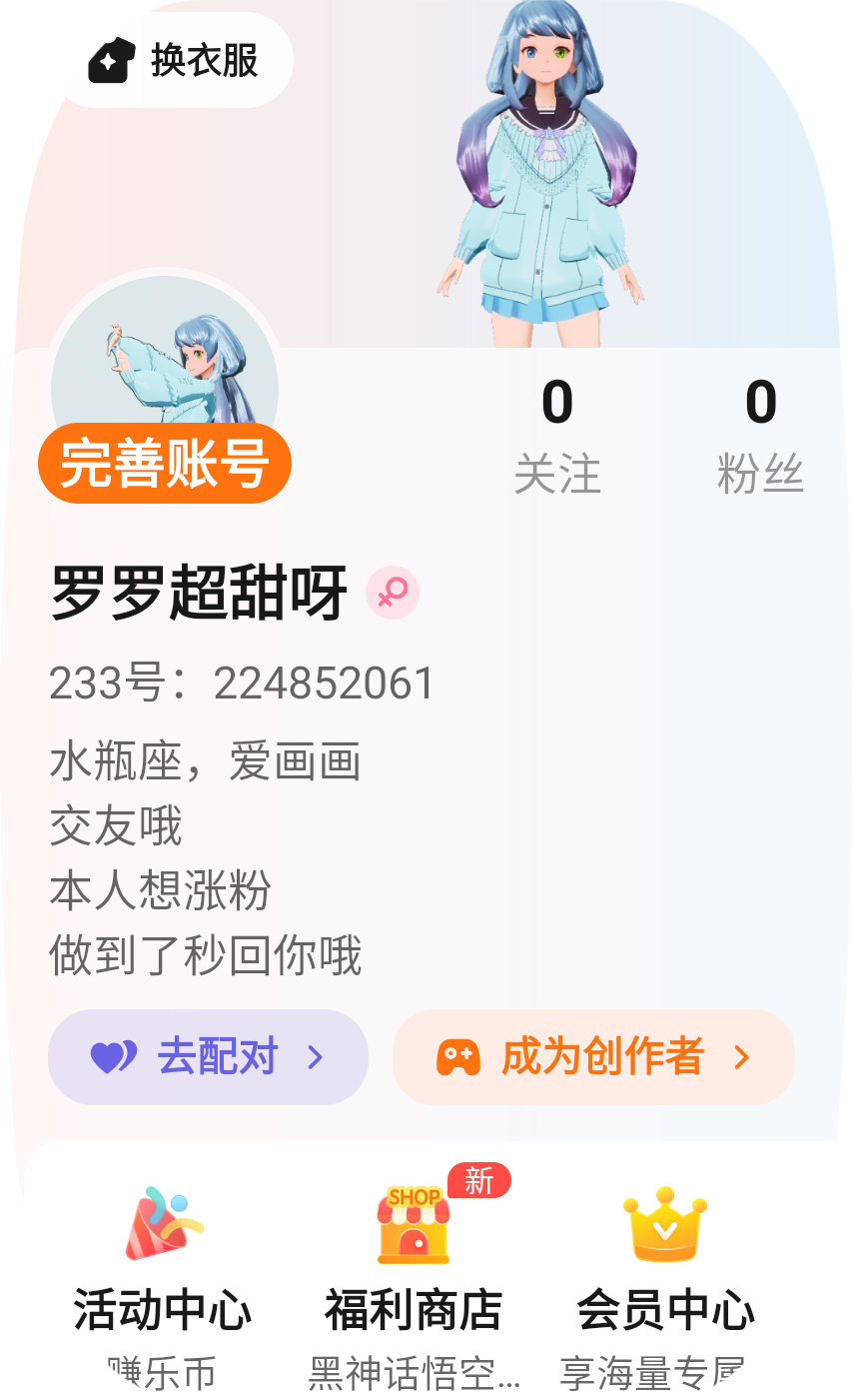Tap the 换衣服 change outfit button
This screenshot has height=1400, width=852.
(175, 61)
